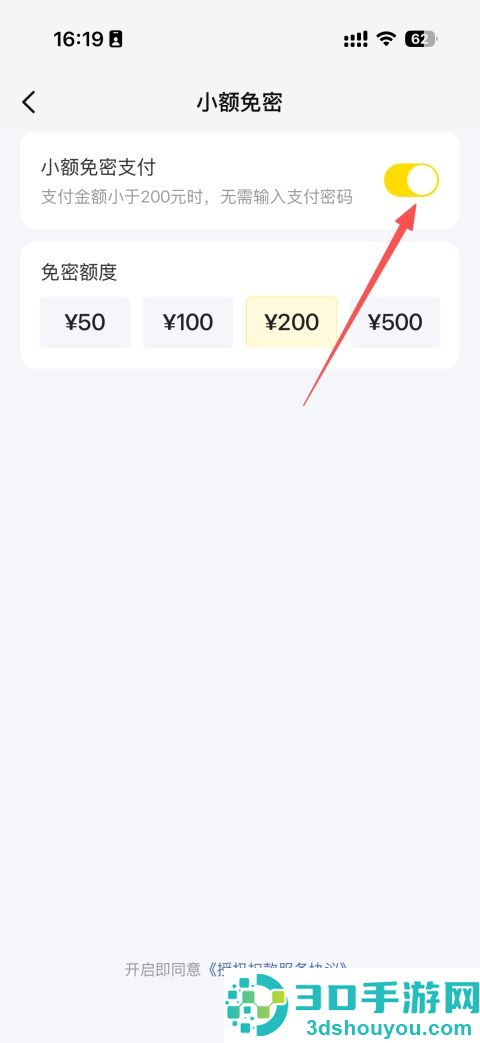
Task: Tap the ¥200 limit option
Action: tap(292, 323)
